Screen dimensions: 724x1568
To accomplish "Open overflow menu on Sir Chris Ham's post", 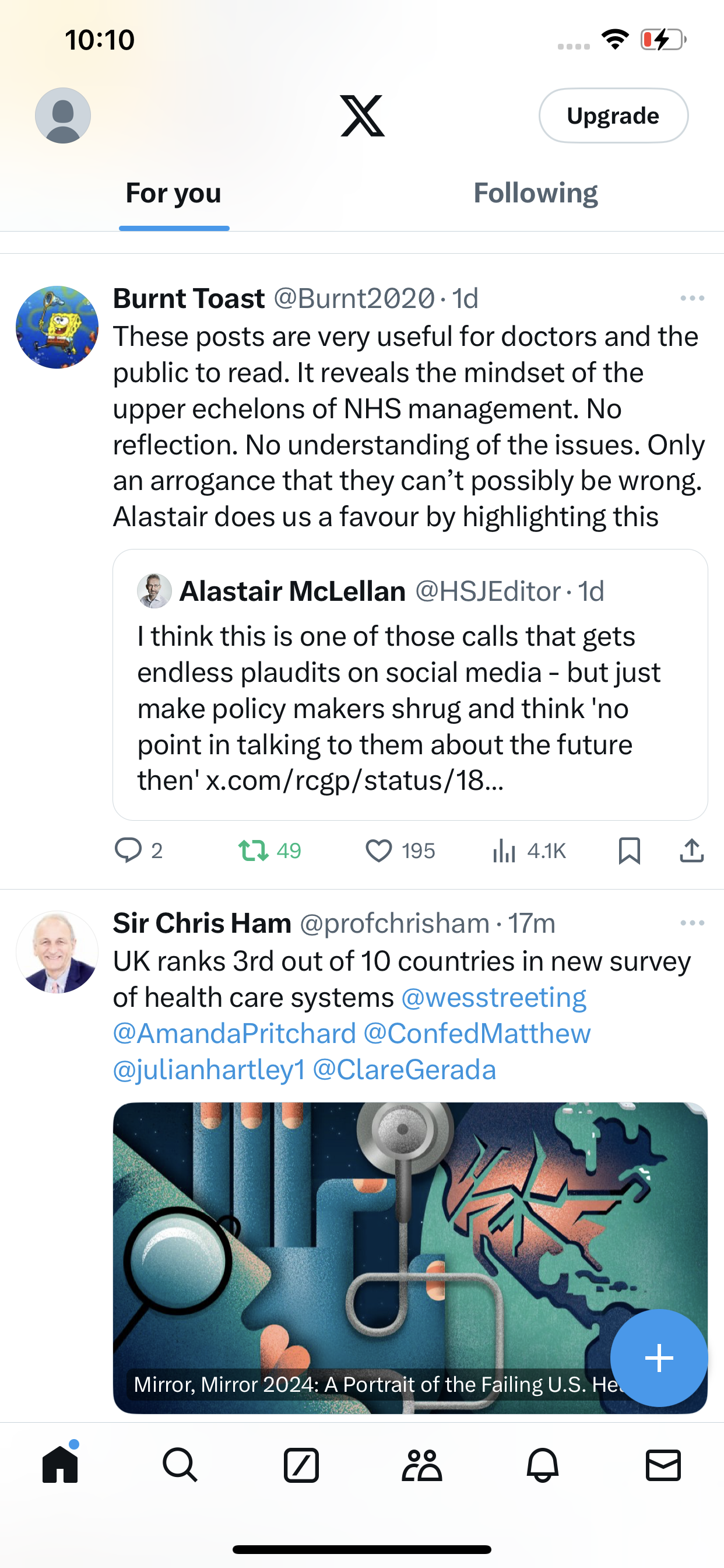I will click(x=693, y=923).
